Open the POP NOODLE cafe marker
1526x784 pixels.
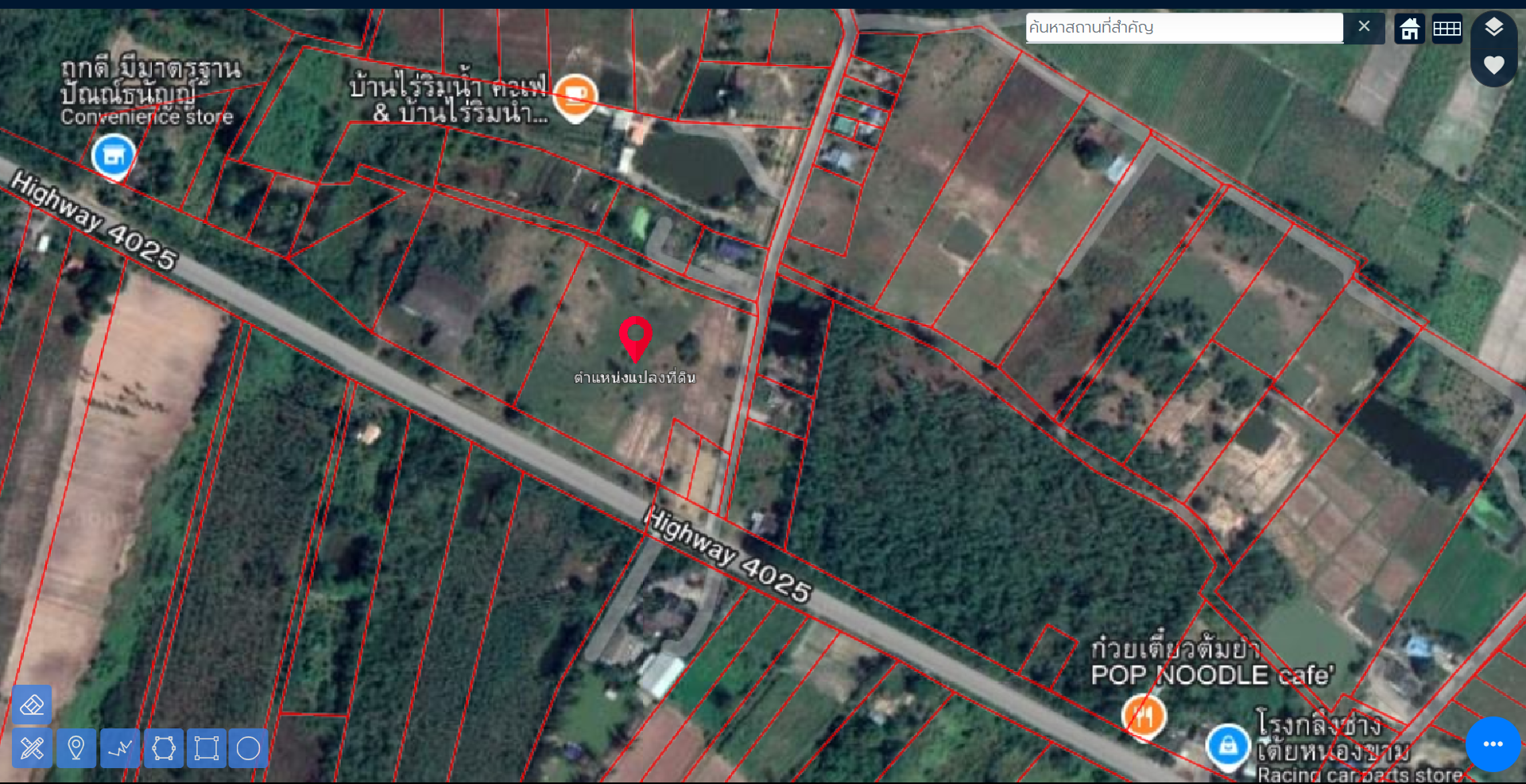pos(1143,716)
